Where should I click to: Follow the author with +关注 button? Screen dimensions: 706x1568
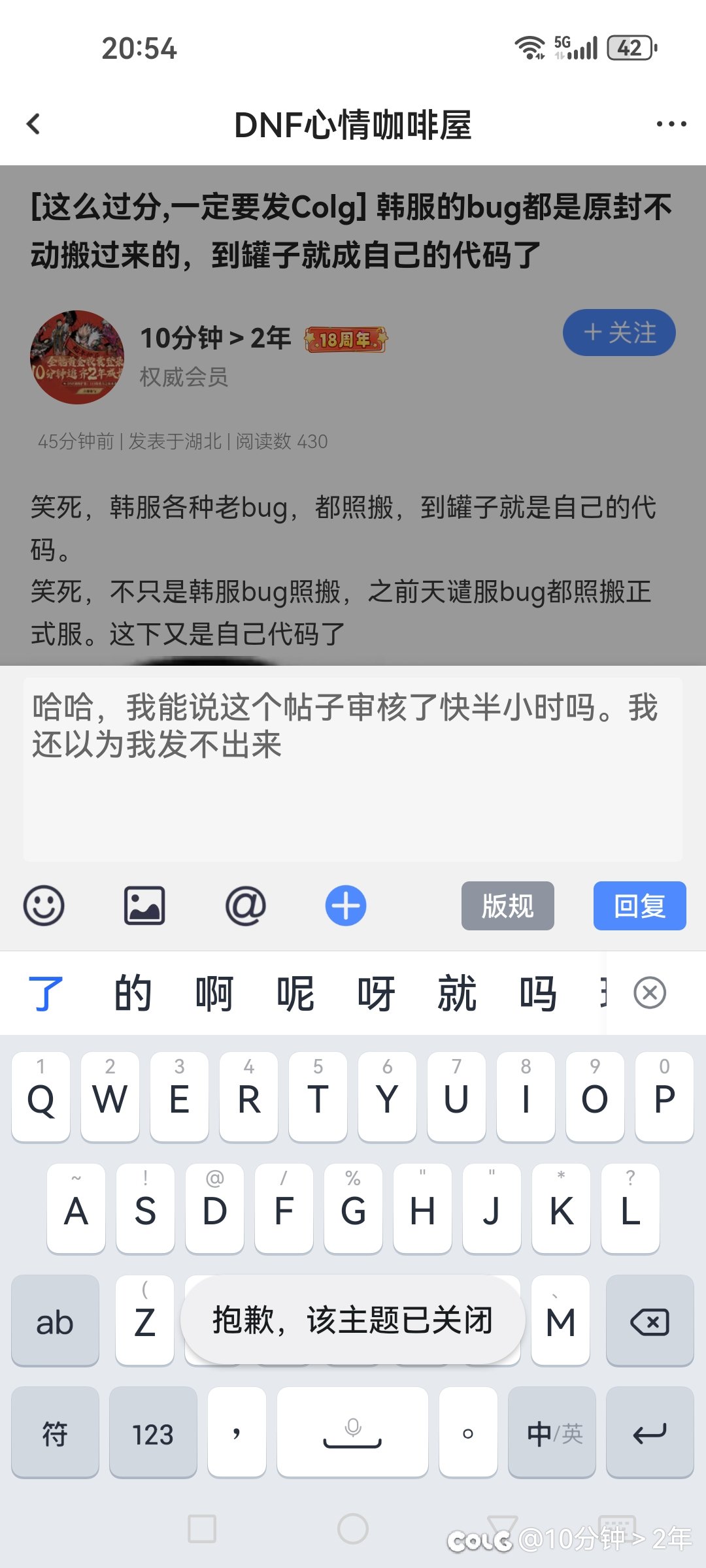tap(619, 333)
